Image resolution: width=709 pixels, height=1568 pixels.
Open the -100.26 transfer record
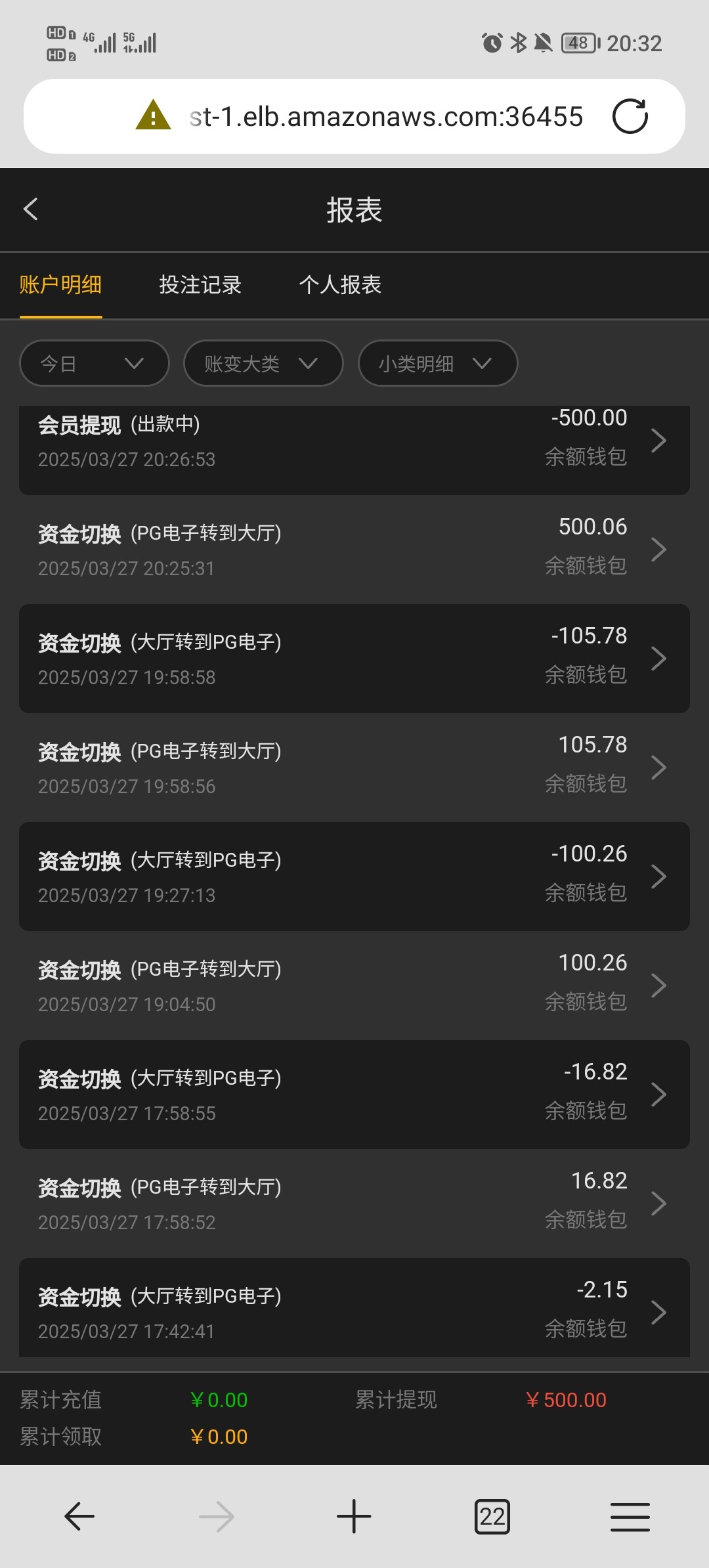point(354,877)
